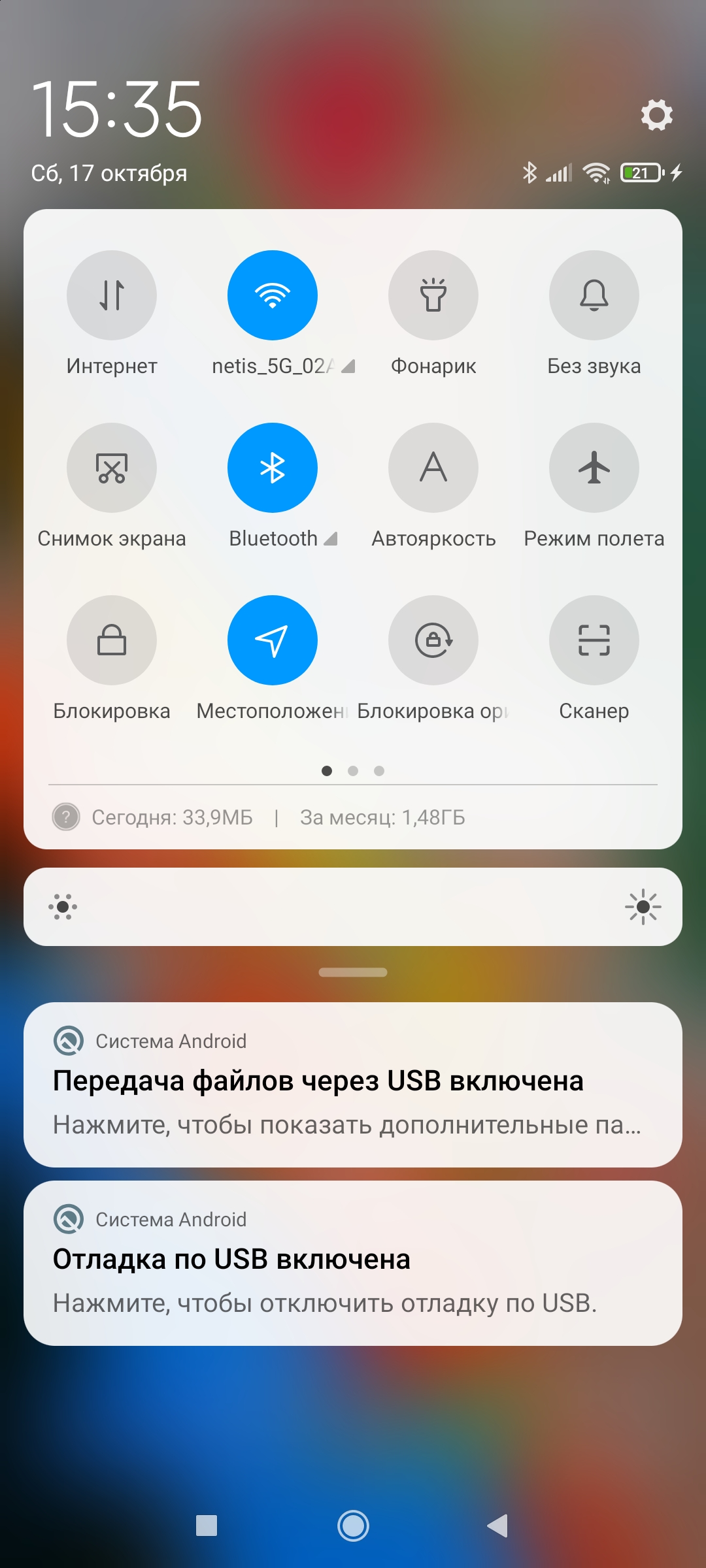
Task: Open Передача файлов через USB notification
Action: (x=353, y=1085)
